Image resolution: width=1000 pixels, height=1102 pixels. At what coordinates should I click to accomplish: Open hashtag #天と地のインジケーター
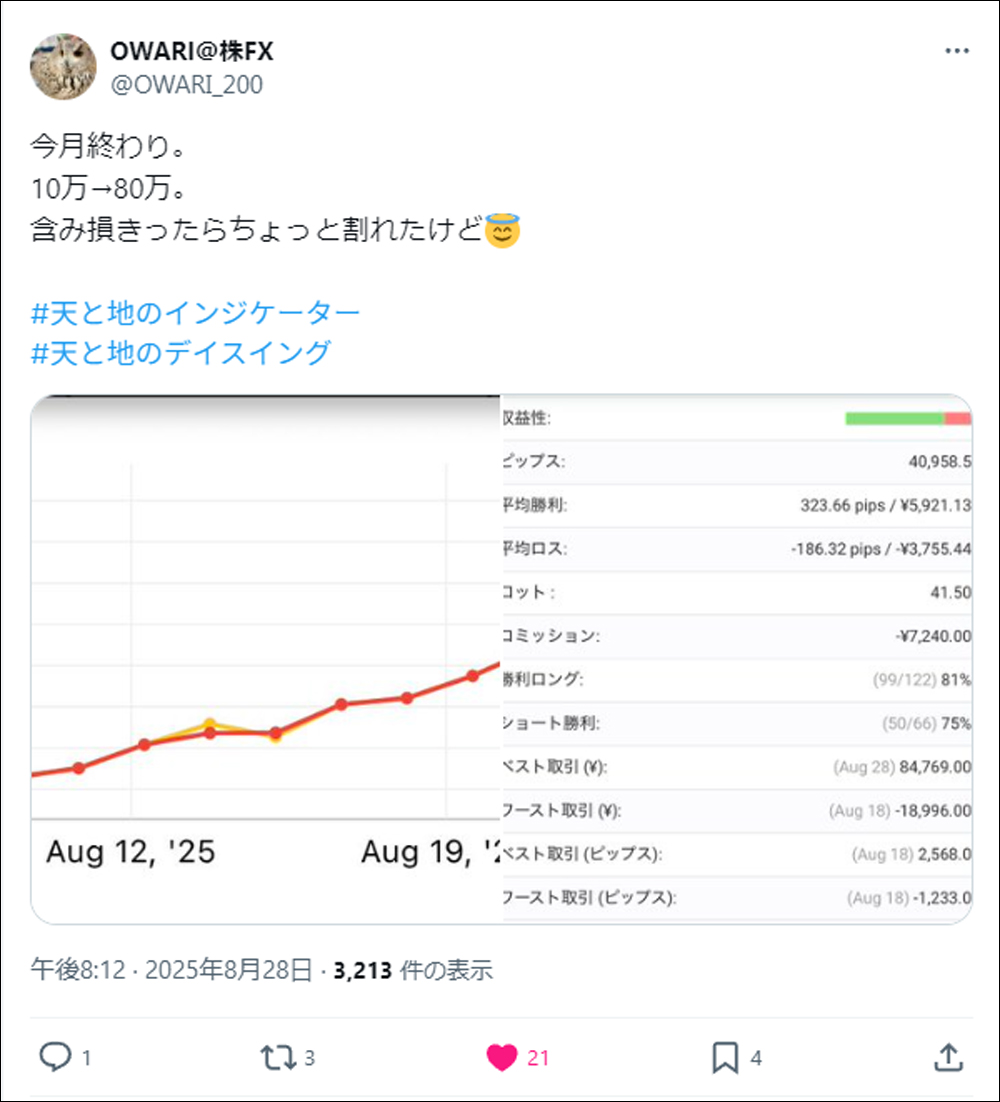196,313
